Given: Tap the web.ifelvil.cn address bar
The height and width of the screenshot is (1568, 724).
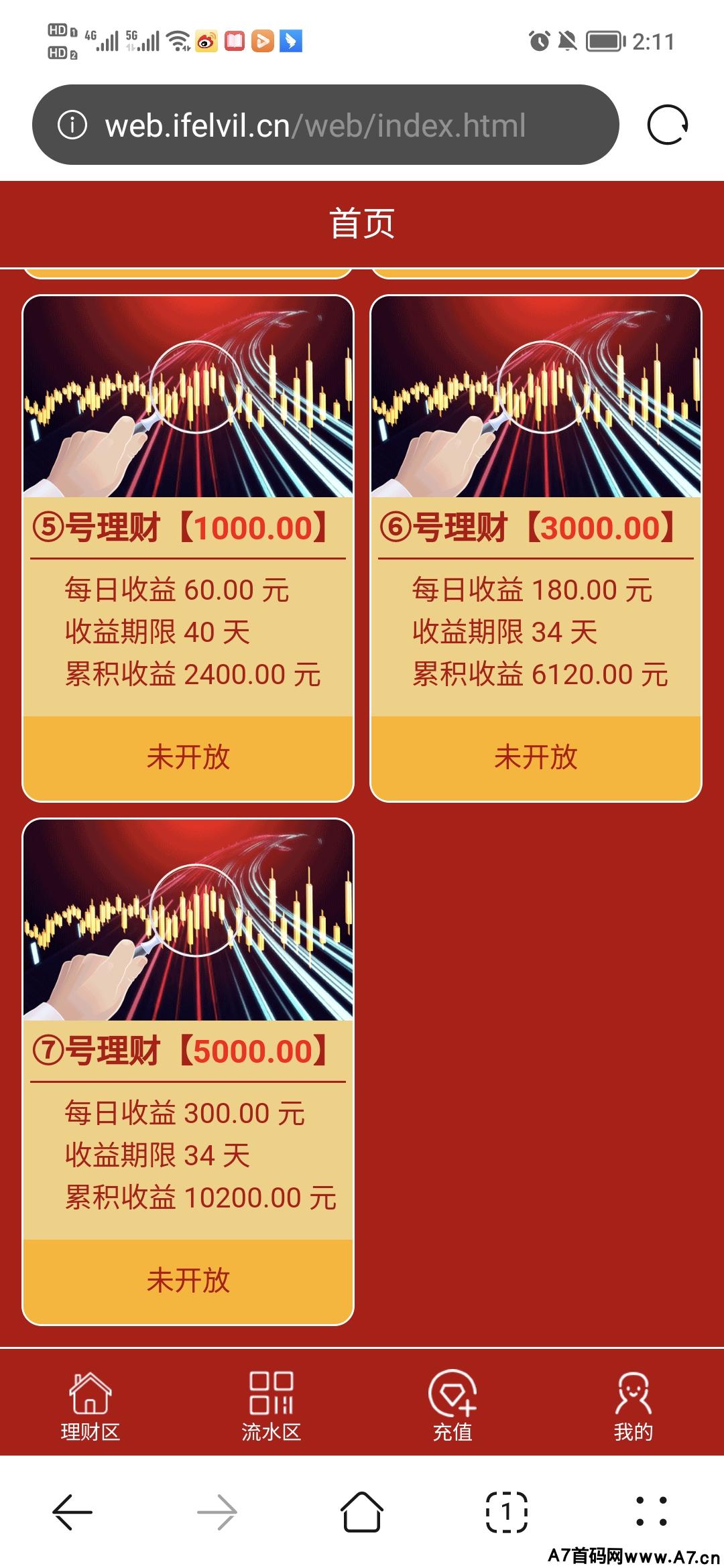Looking at the screenshot, I should click(325, 125).
